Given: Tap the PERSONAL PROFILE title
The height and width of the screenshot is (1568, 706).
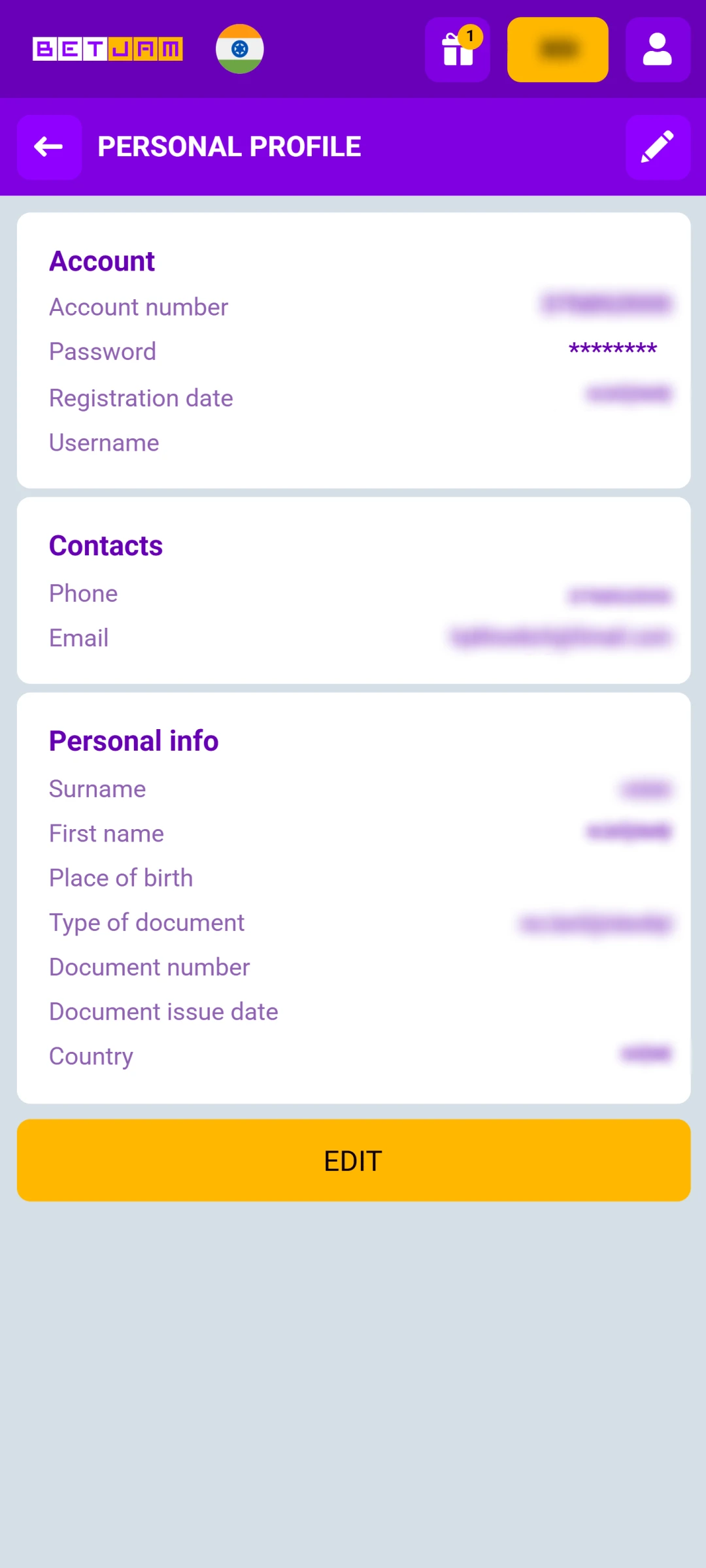Looking at the screenshot, I should pyautogui.click(x=229, y=146).
